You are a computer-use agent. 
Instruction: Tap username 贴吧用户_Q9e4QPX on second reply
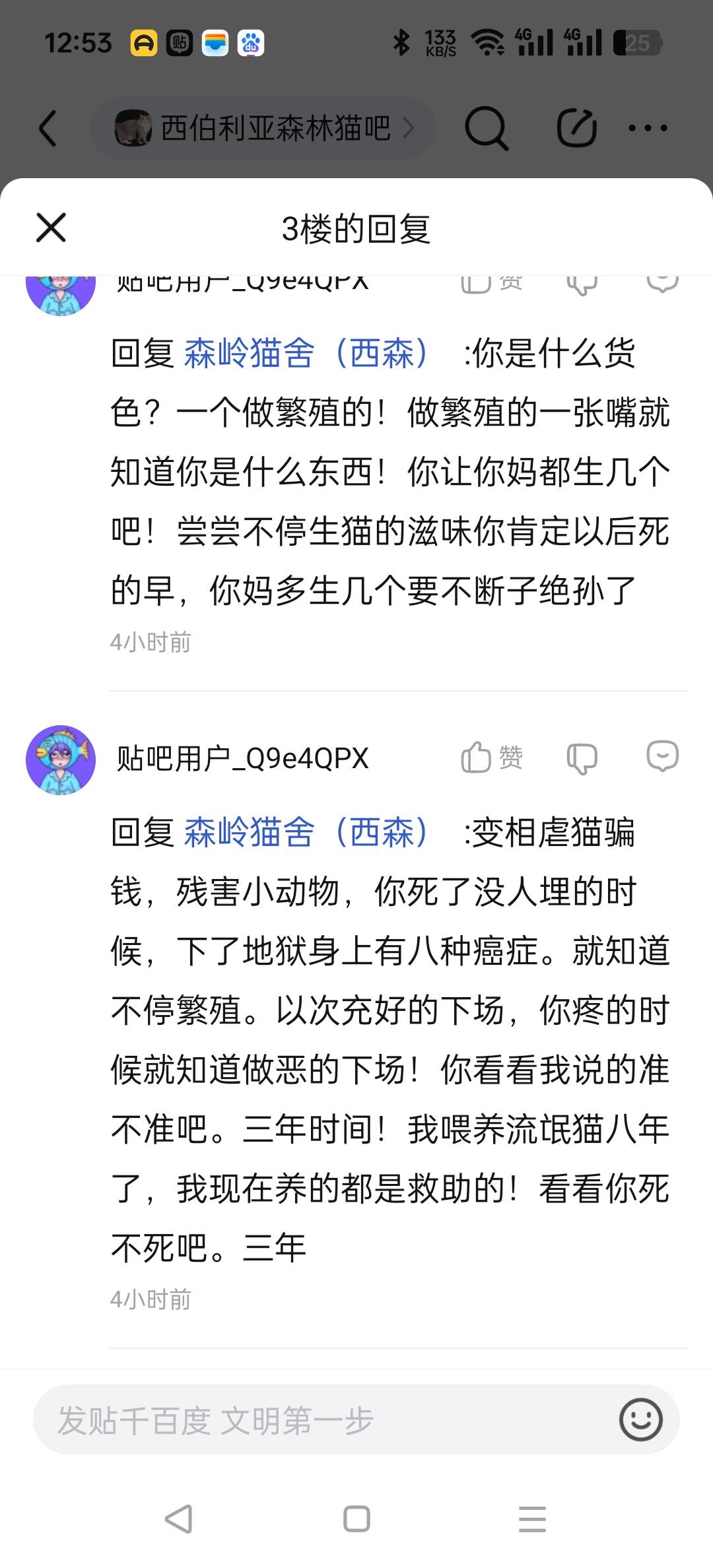pos(242,758)
